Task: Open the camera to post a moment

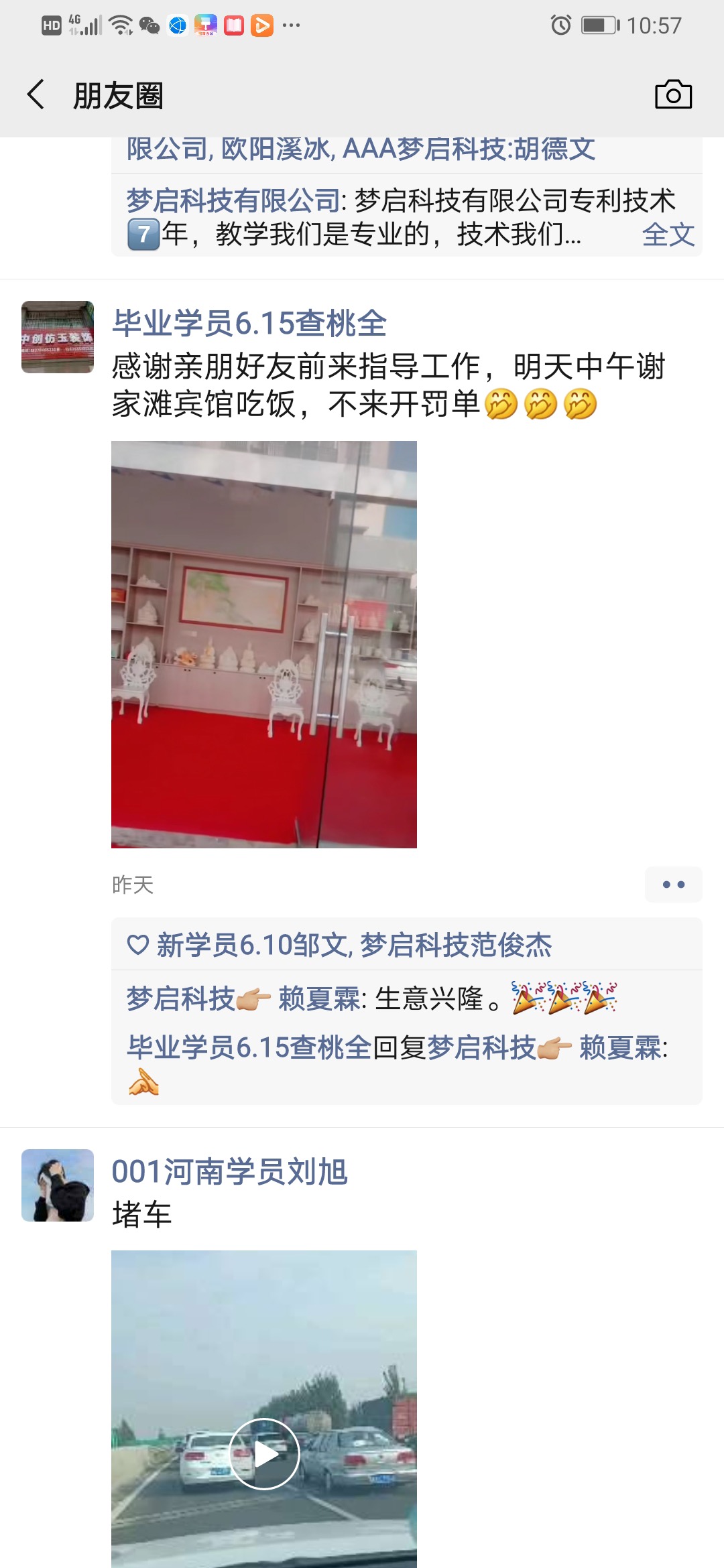Action: tap(673, 94)
